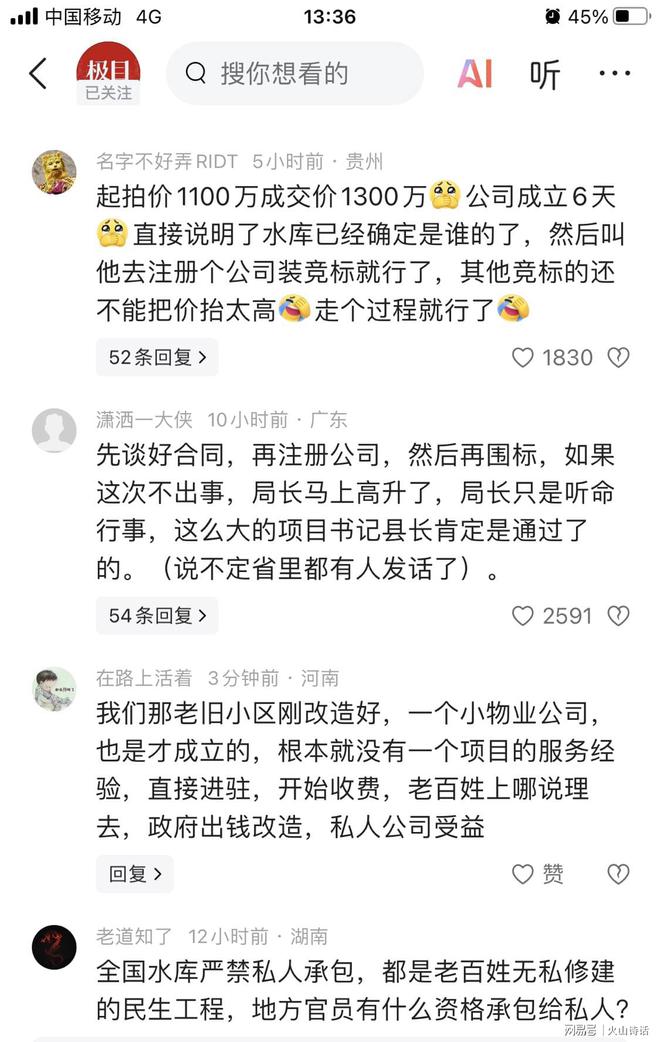Viewport: 660px width, 1042px height.
Task: View 潇洒一大侠's profile avatar
Action: pyautogui.click(x=54, y=430)
